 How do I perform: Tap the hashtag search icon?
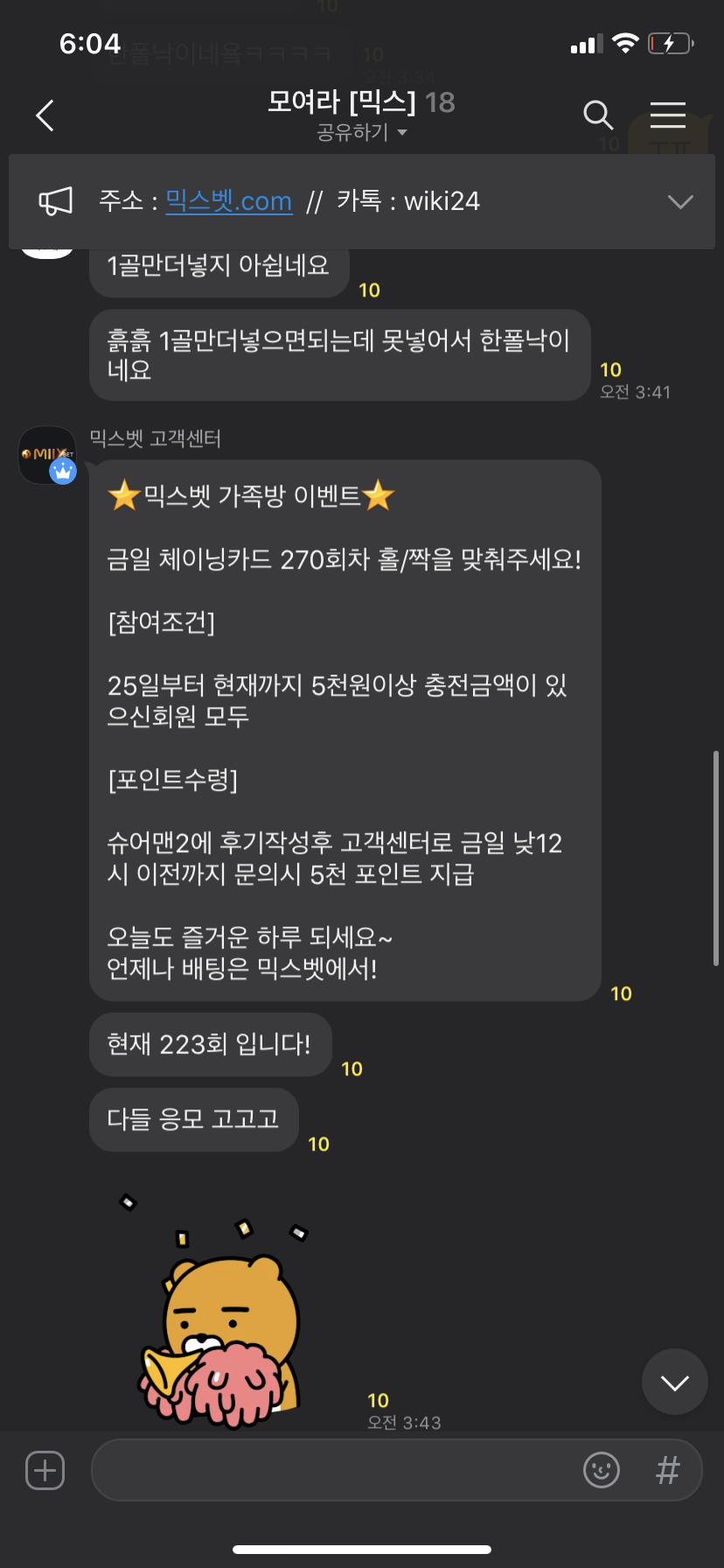(667, 1470)
